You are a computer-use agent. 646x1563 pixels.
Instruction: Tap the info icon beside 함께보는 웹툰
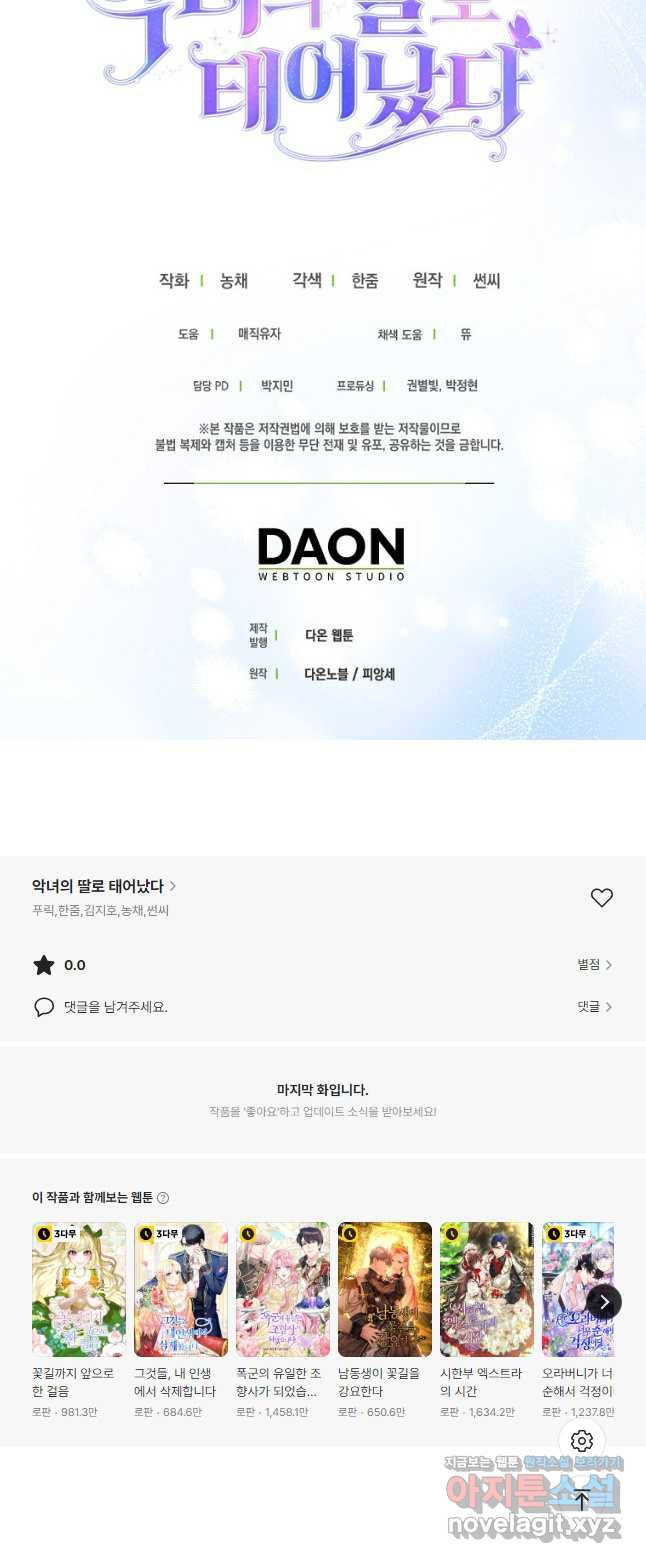point(163,1198)
